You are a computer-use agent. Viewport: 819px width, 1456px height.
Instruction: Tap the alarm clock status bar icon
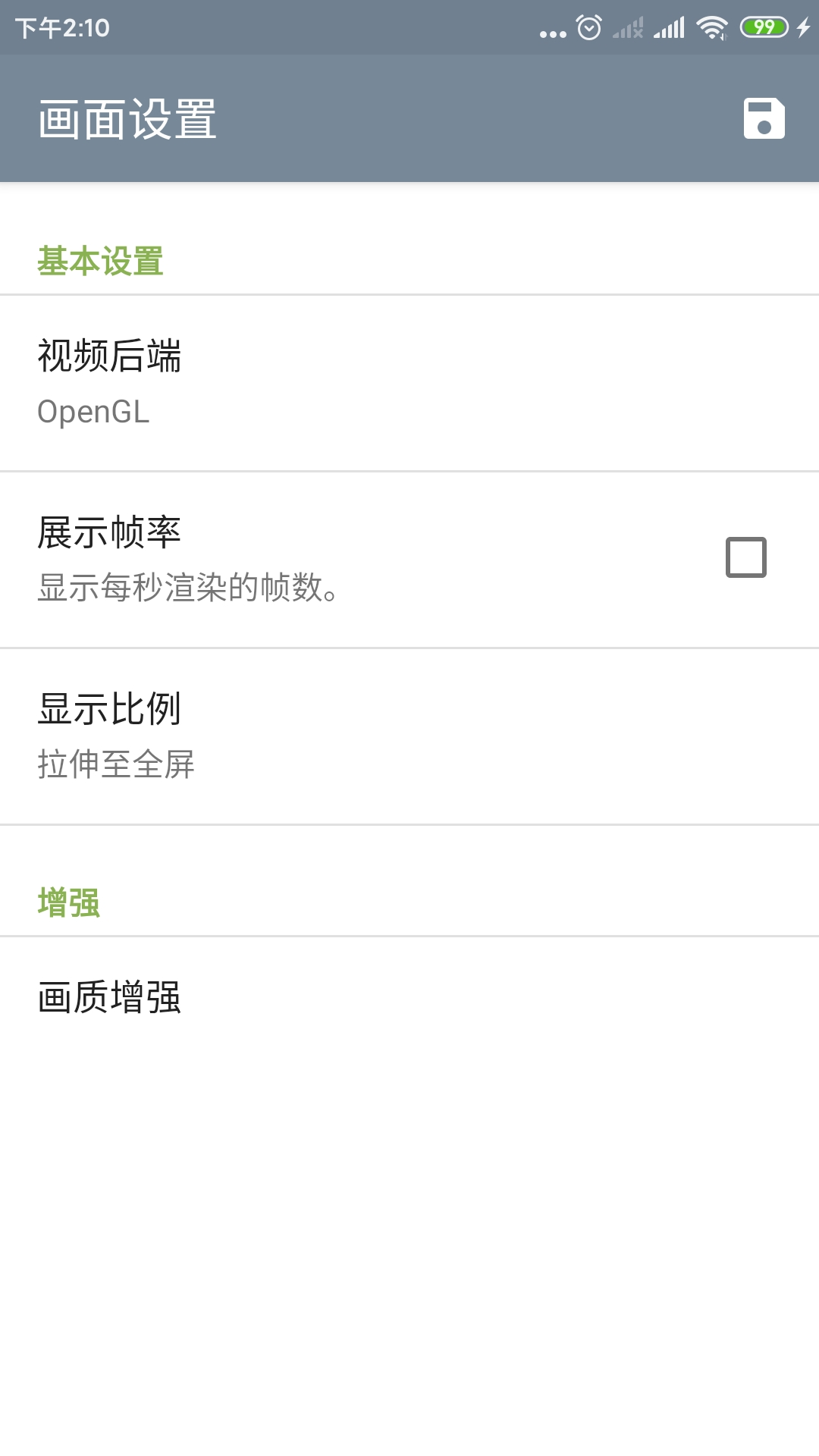[x=589, y=27]
